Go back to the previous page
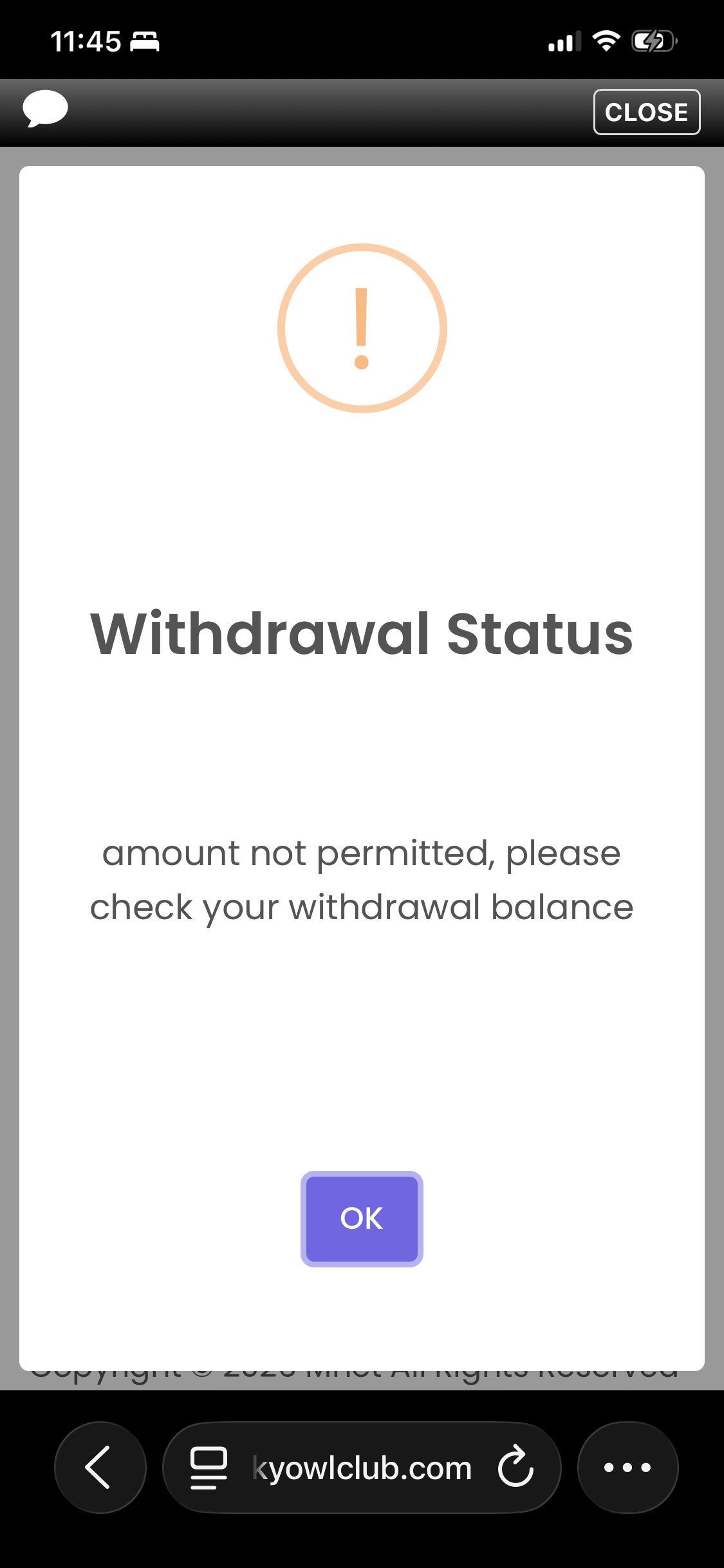 pos(100,1467)
